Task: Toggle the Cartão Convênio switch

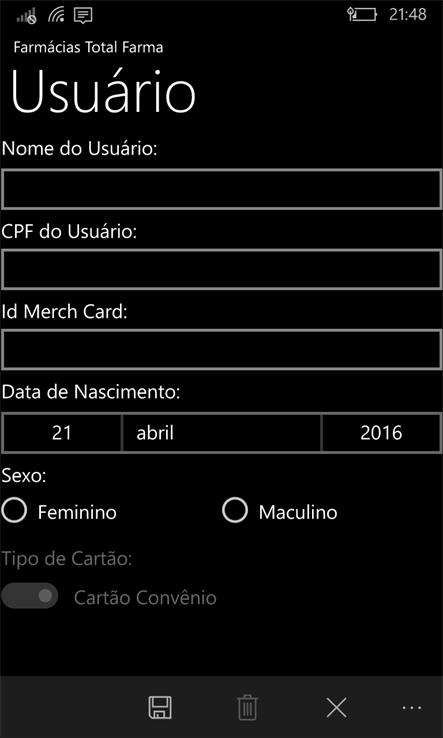Action: tap(29, 596)
